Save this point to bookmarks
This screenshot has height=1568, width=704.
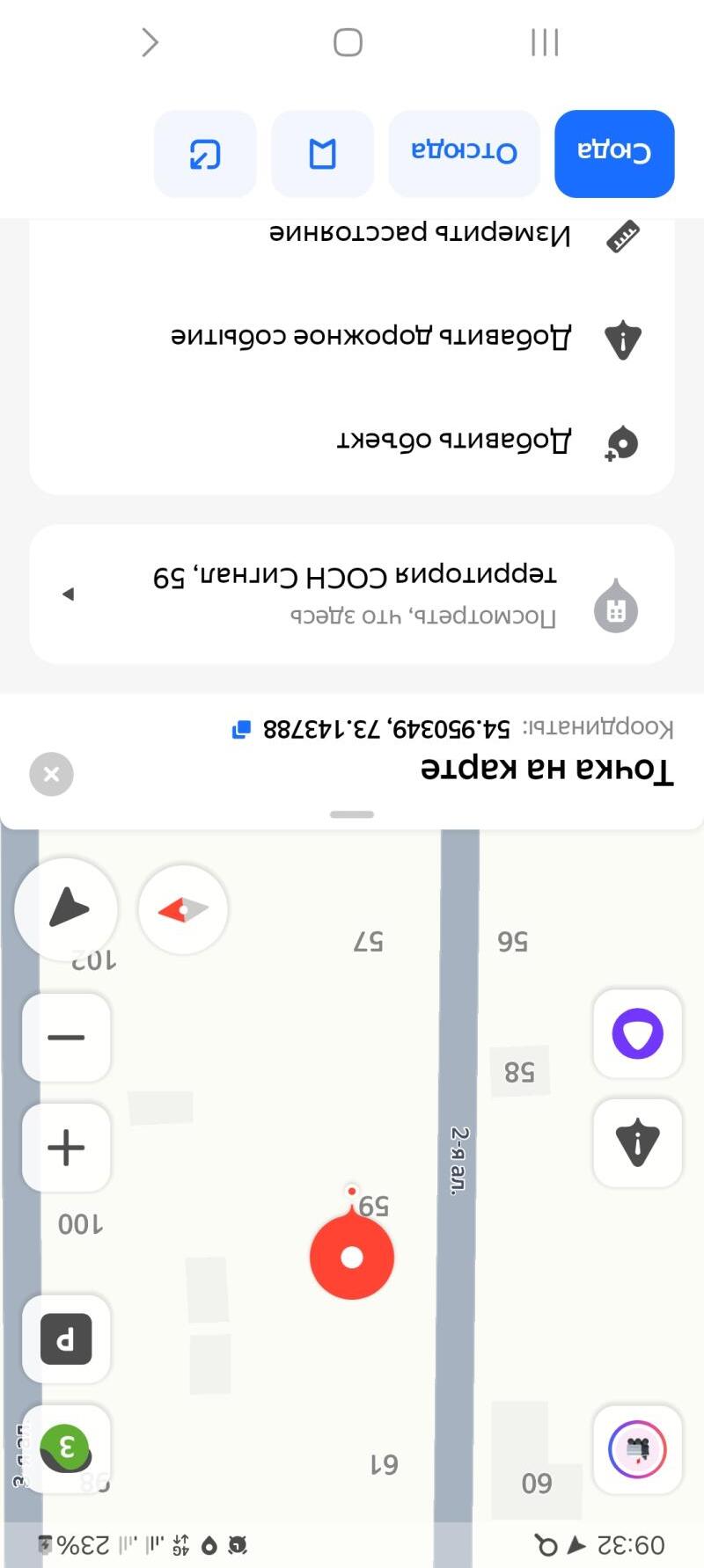[x=322, y=154]
